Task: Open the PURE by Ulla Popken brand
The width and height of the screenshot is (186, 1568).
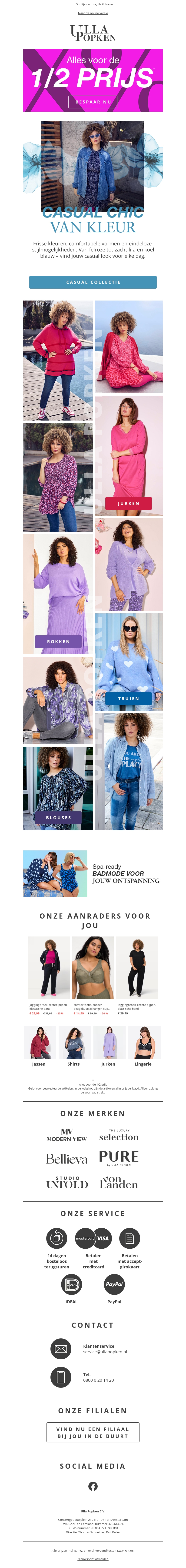Action: pos(119,1158)
